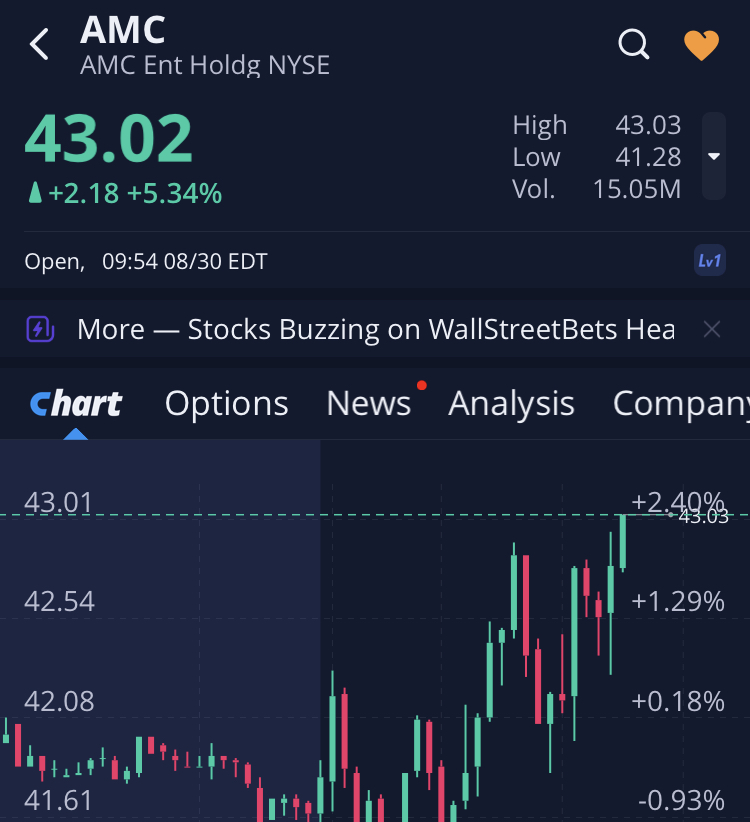The width and height of the screenshot is (750, 822).
Task: Open the Lv1 quote level badge
Action: (709, 261)
